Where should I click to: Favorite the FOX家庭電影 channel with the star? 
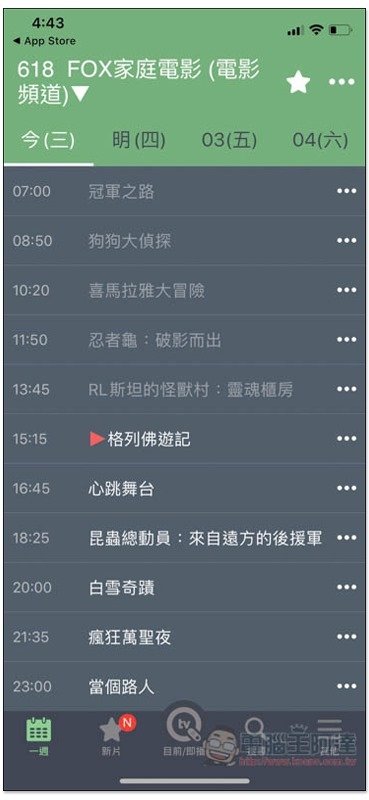298,82
